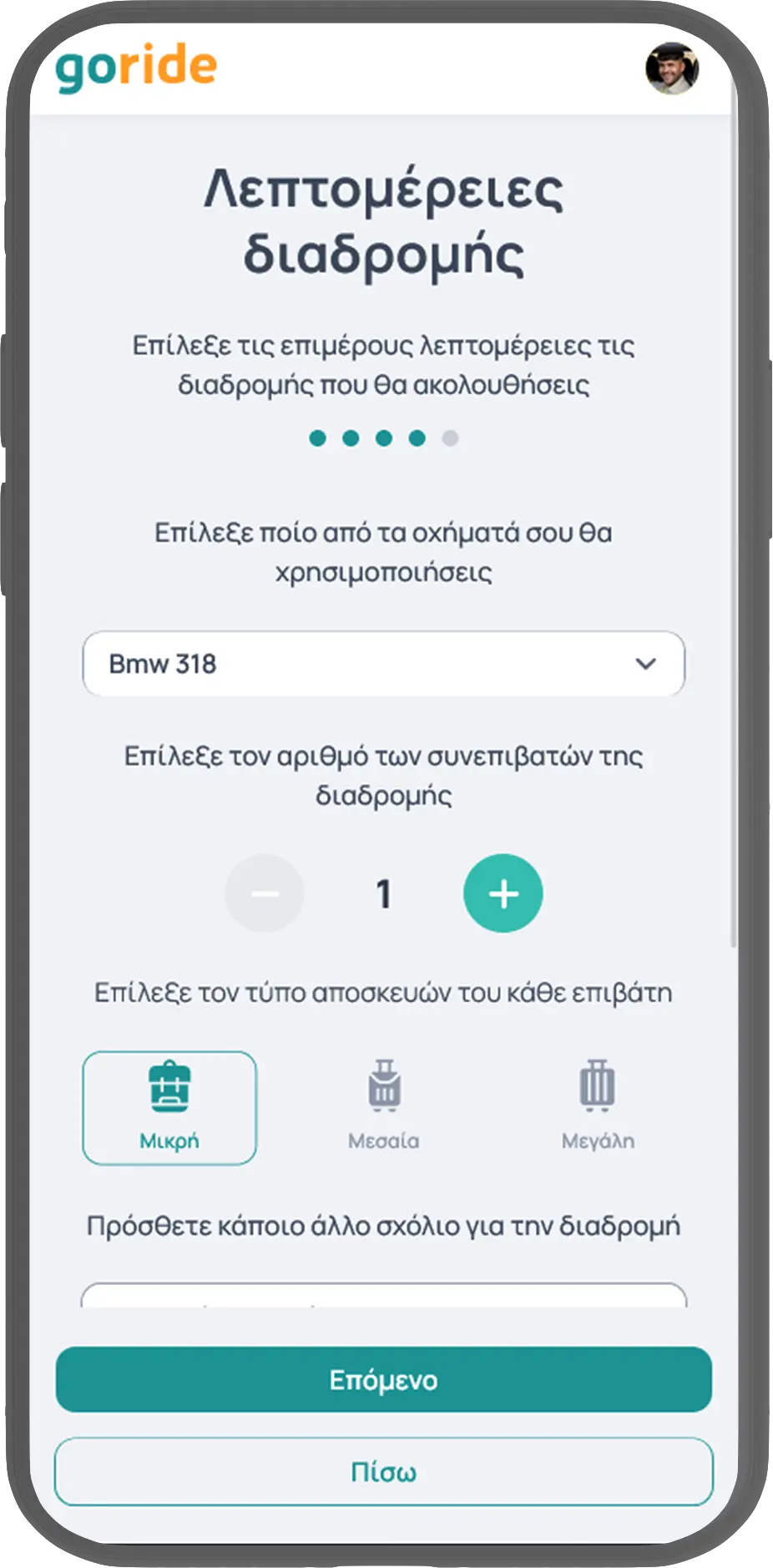The height and width of the screenshot is (1568, 773).
Task: Open the profile avatar menu
Action: click(671, 68)
